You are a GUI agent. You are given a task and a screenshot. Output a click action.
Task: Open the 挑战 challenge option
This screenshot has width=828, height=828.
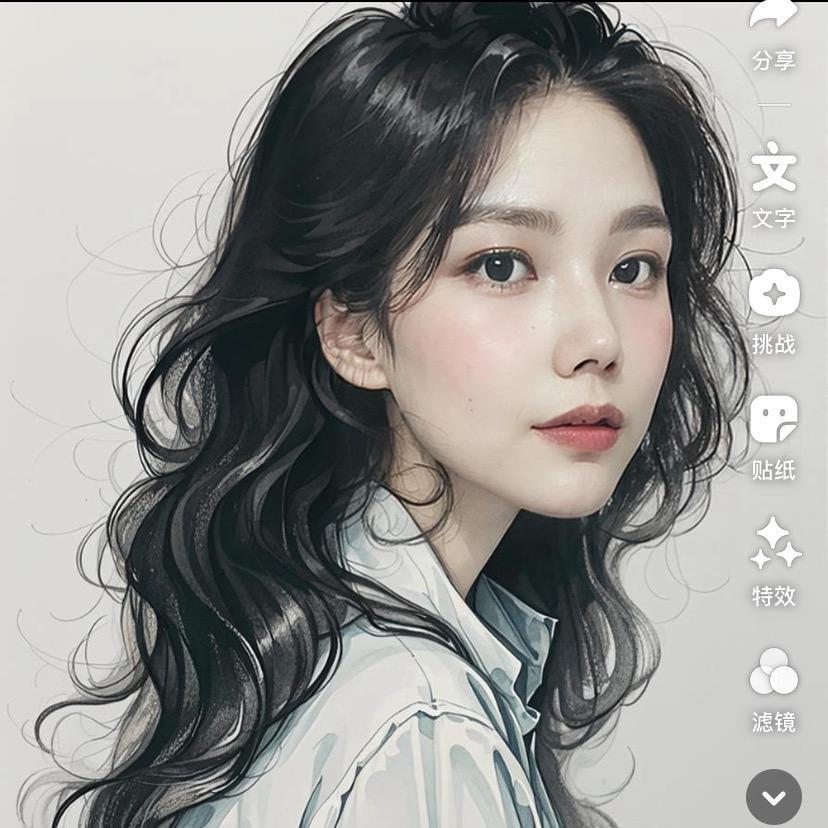(773, 295)
